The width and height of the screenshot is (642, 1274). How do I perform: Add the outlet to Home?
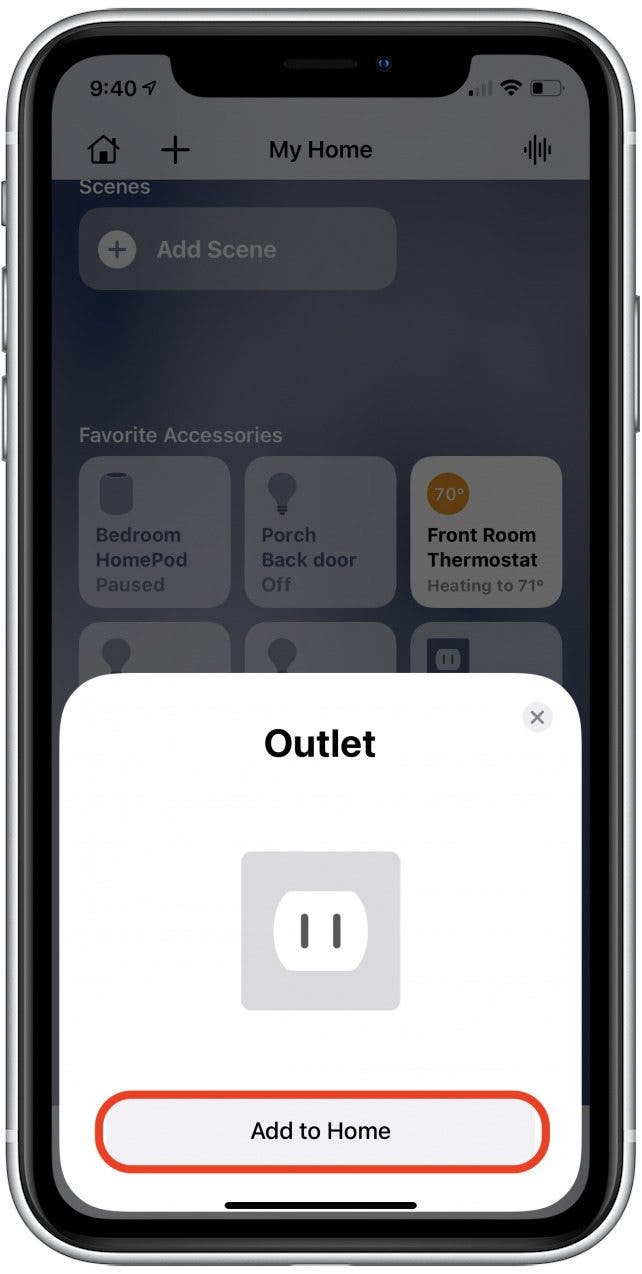[321, 1131]
